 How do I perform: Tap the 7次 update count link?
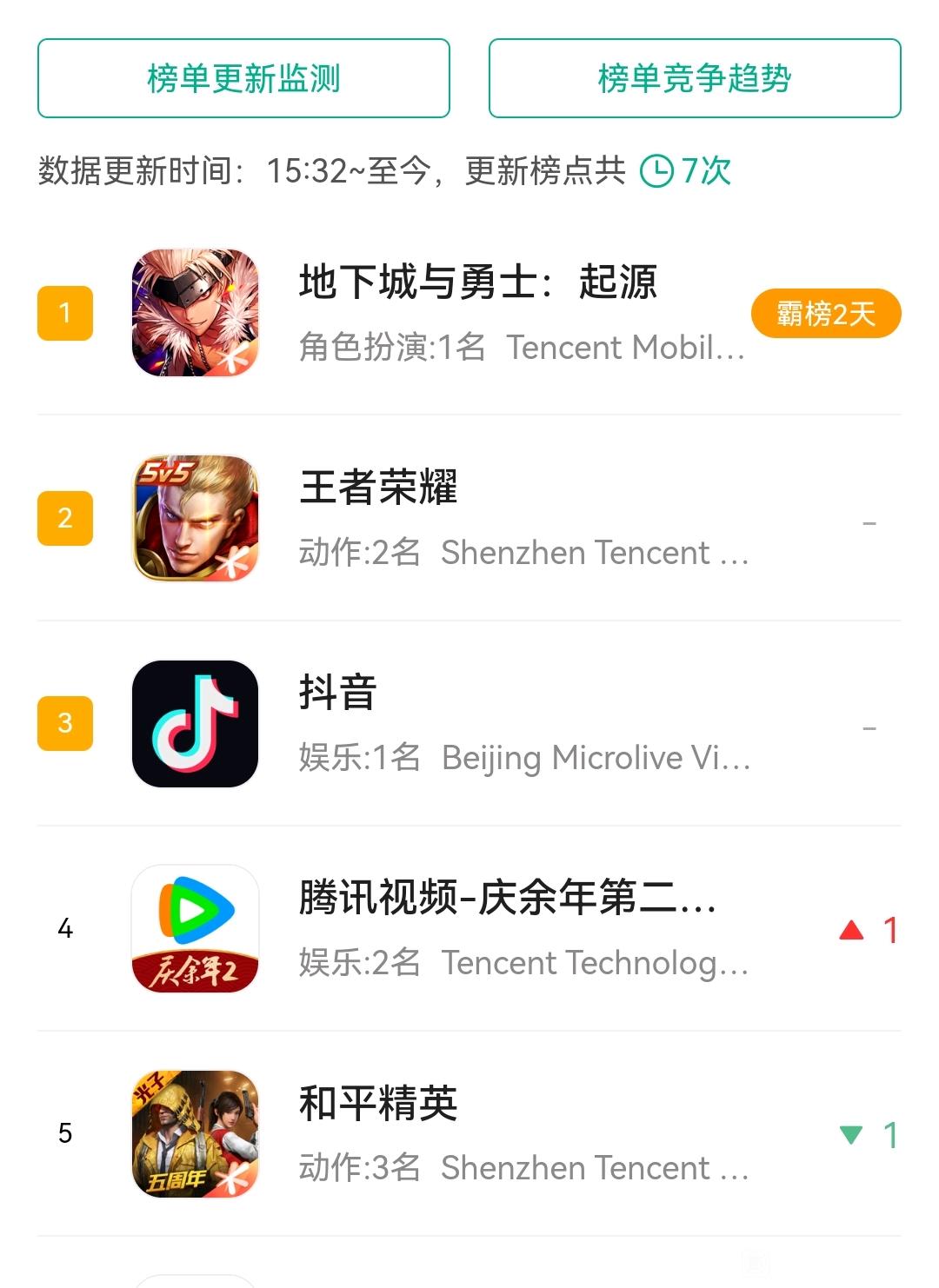click(x=686, y=171)
